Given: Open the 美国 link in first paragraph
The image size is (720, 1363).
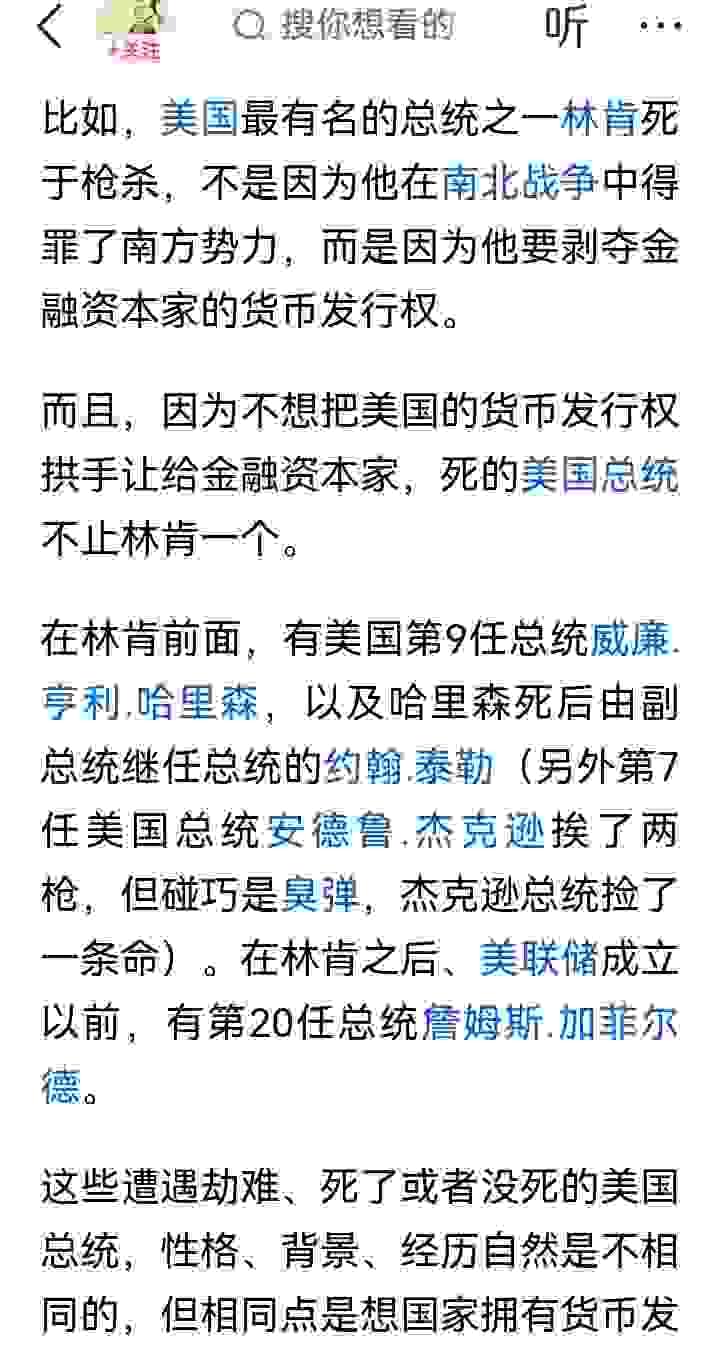Looking at the screenshot, I should (199, 122).
